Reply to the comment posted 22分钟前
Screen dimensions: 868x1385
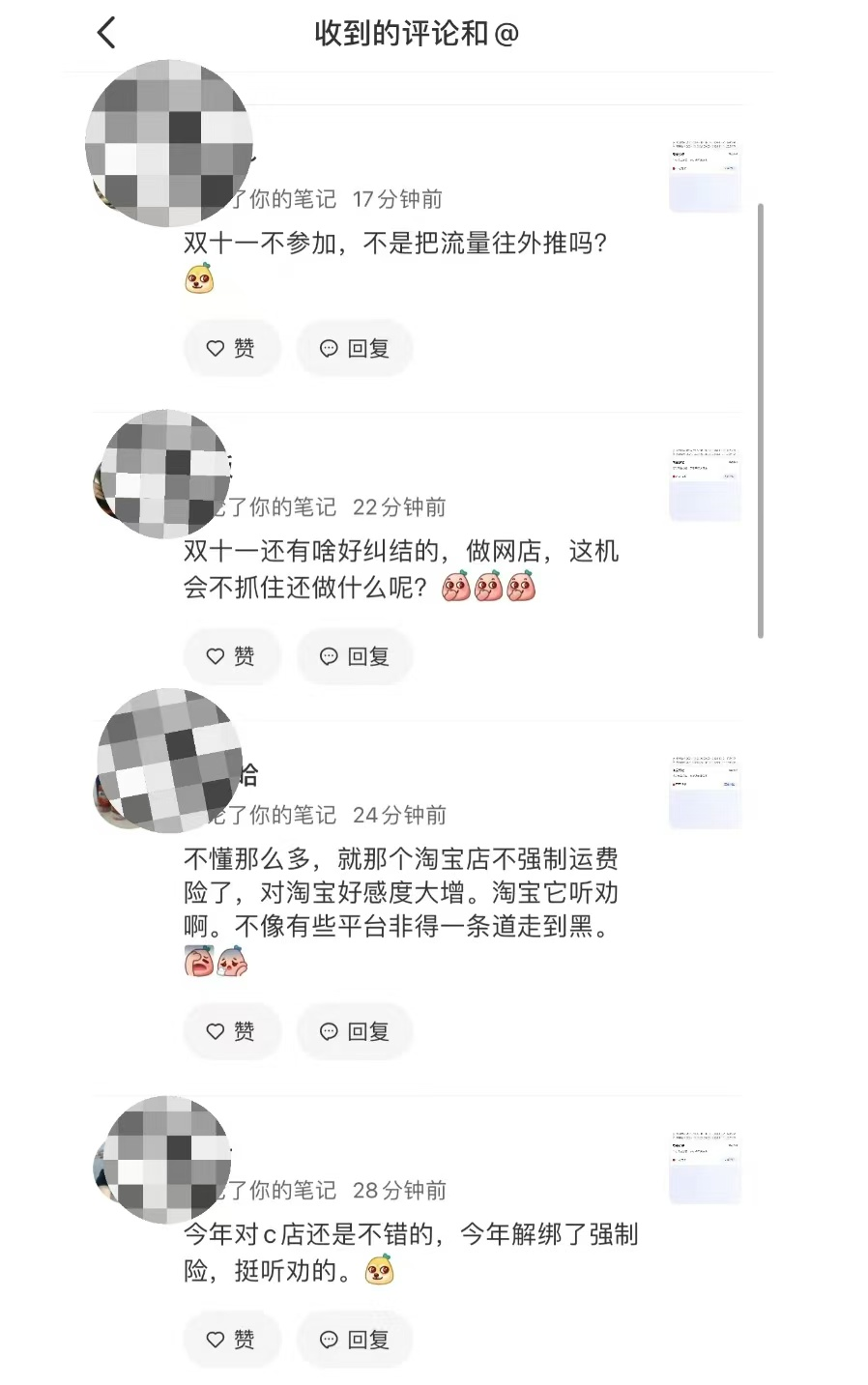pyautogui.click(x=355, y=656)
